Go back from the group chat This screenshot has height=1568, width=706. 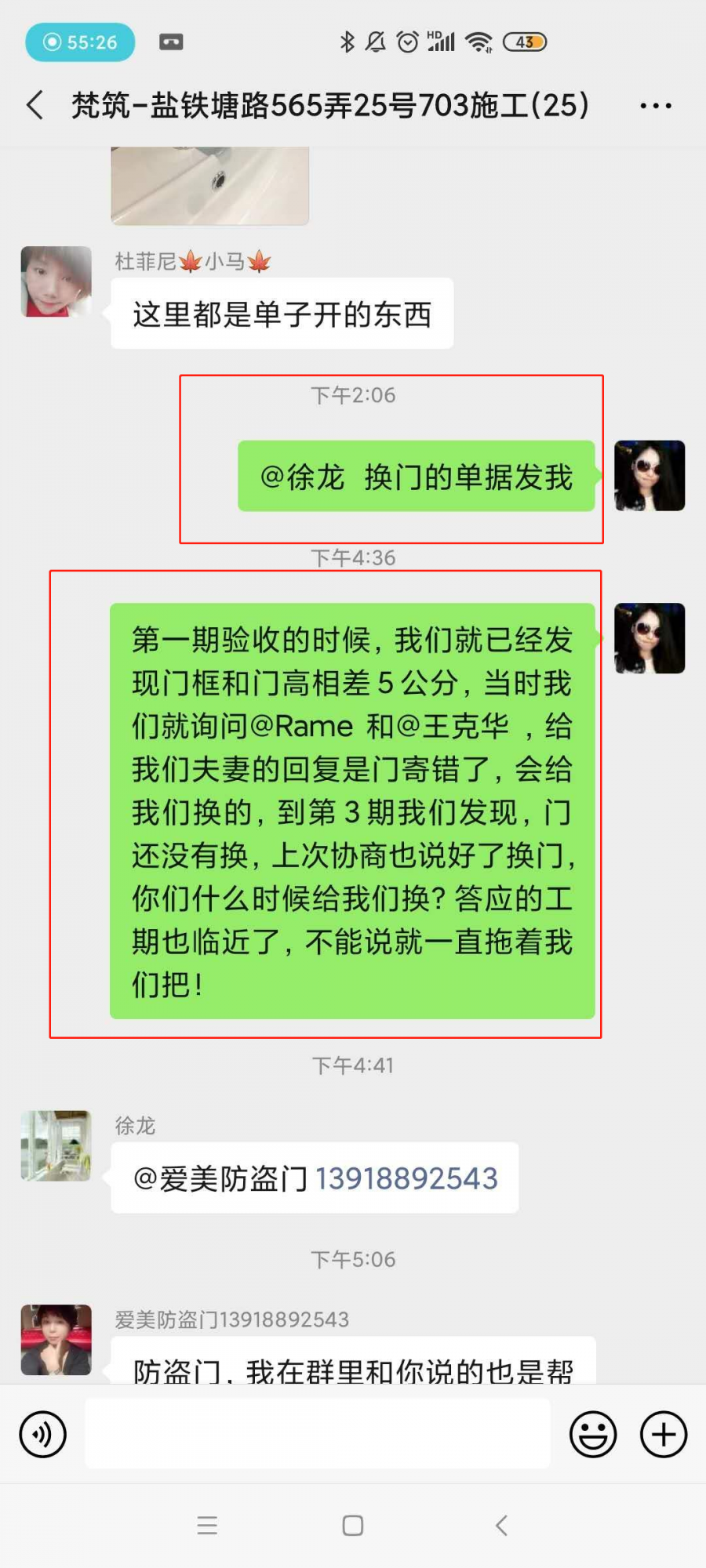pos(35,105)
